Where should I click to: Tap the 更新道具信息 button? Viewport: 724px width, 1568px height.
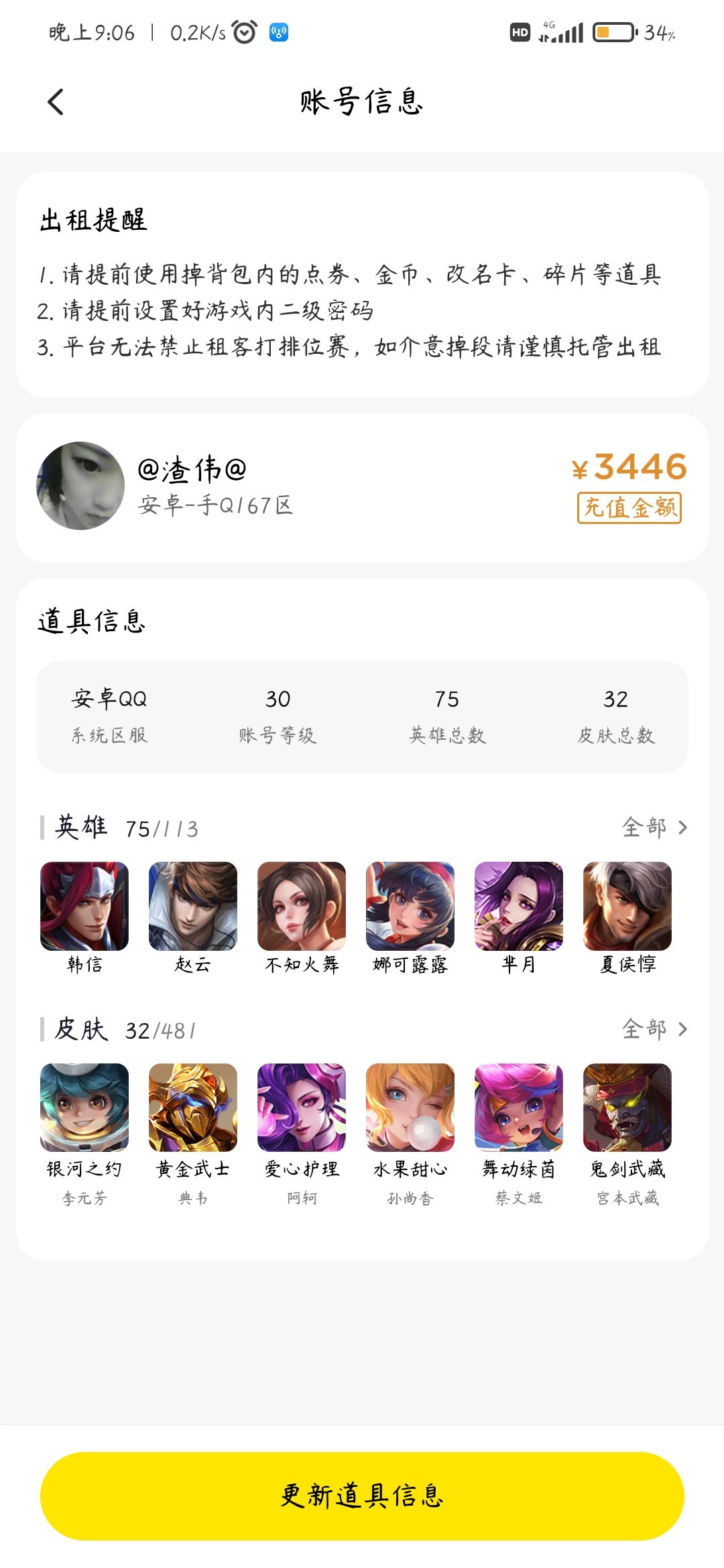(362, 1496)
